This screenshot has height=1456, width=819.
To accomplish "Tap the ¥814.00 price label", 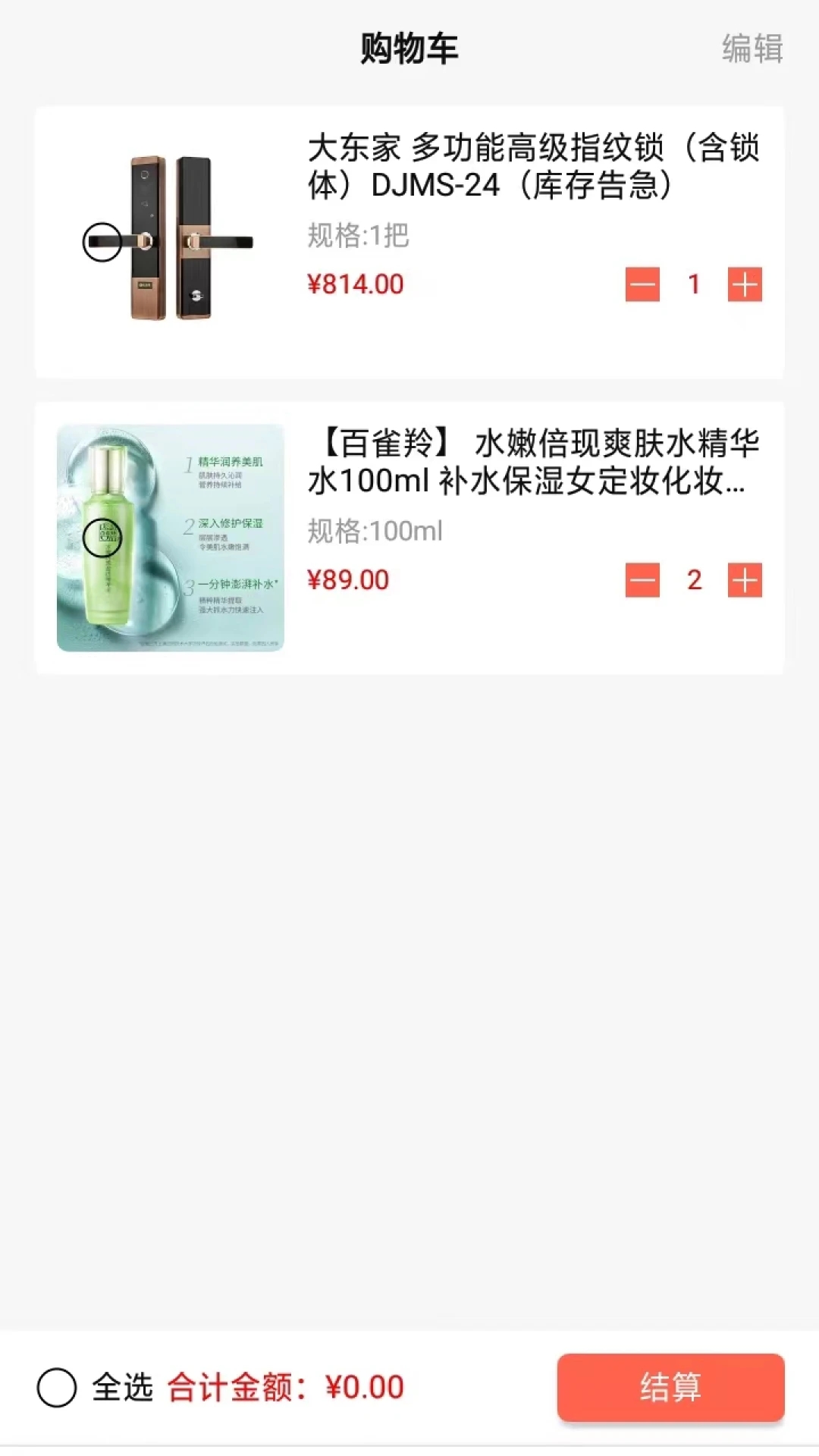I will [x=354, y=284].
